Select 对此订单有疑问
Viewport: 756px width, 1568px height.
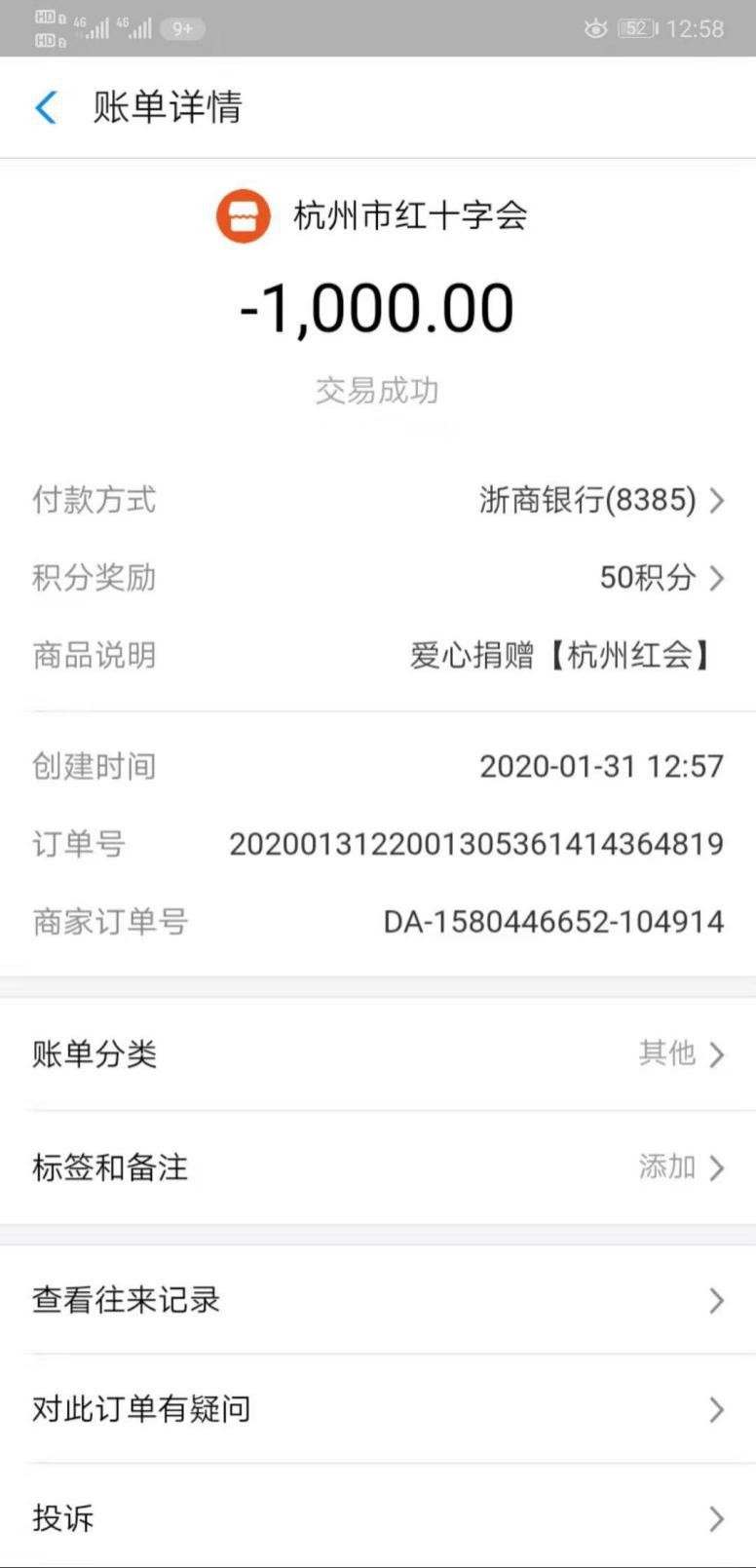[x=378, y=1409]
